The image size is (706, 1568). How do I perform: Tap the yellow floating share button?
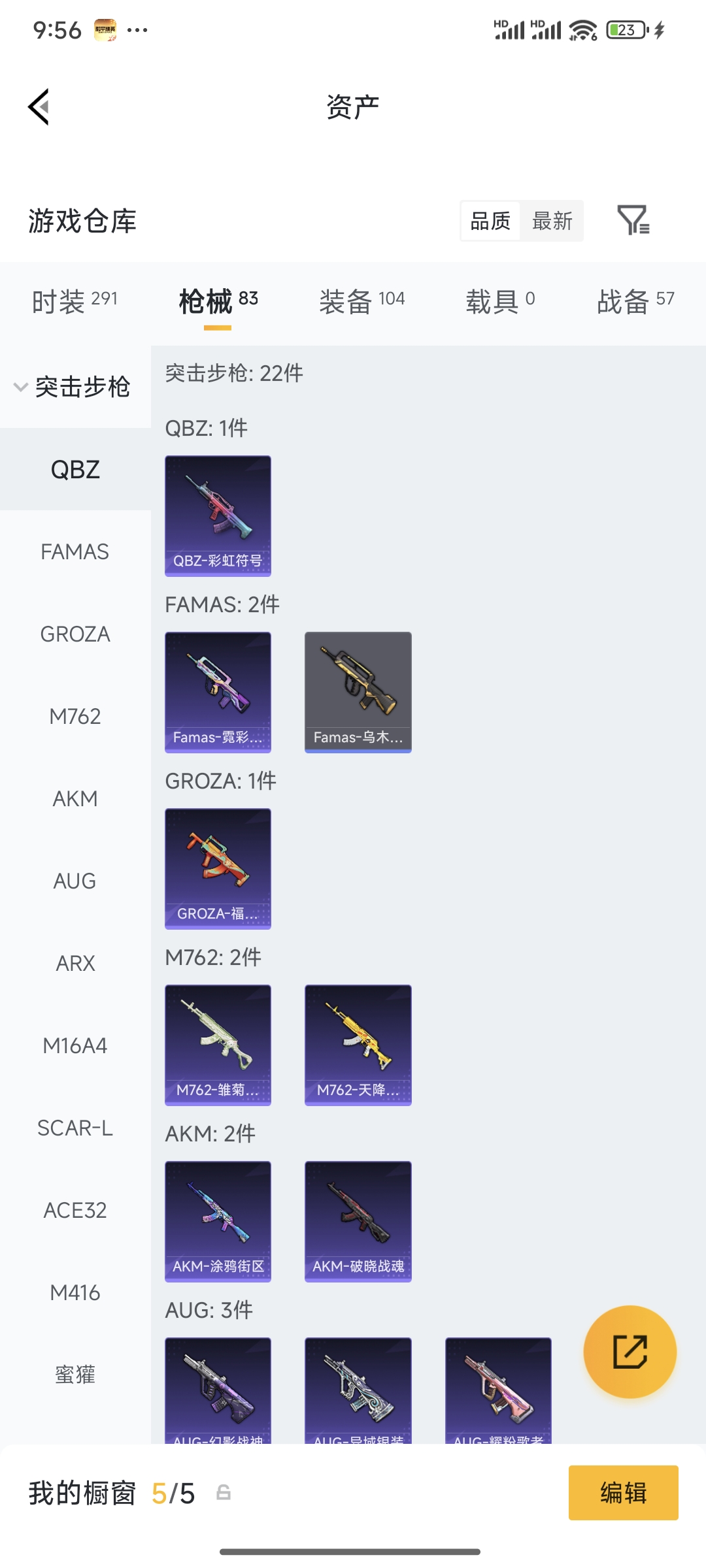[630, 1352]
